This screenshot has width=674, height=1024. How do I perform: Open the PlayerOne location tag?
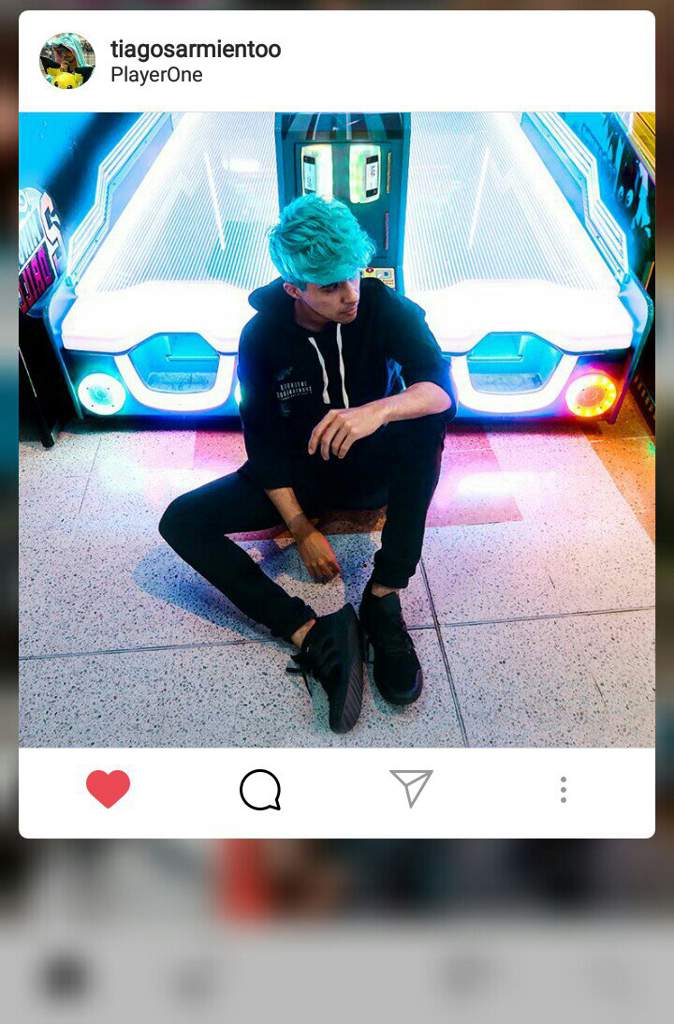pyautogui.click(x=156, y=75)
